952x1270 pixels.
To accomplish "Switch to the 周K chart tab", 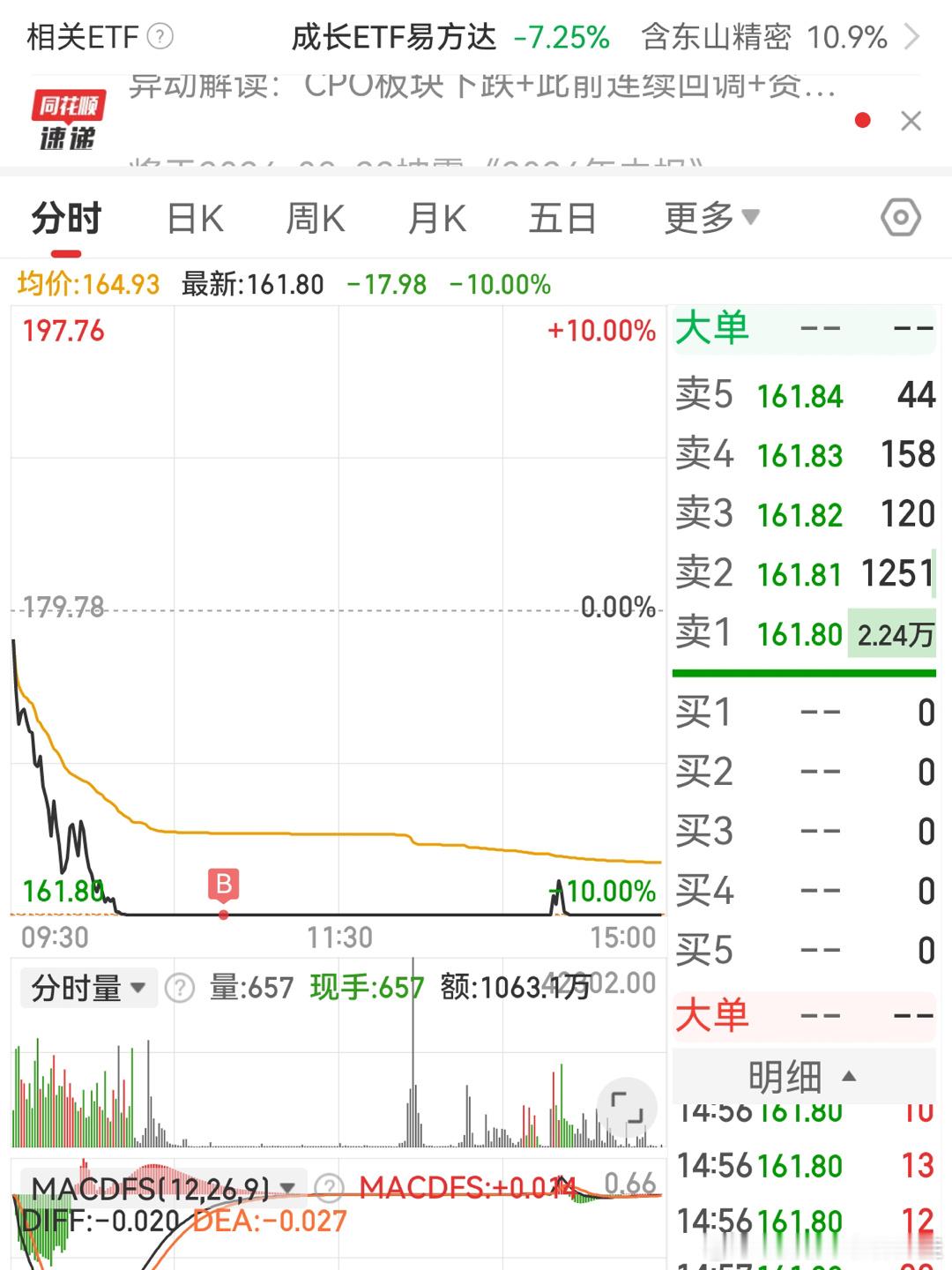I will tap(316, 219).
